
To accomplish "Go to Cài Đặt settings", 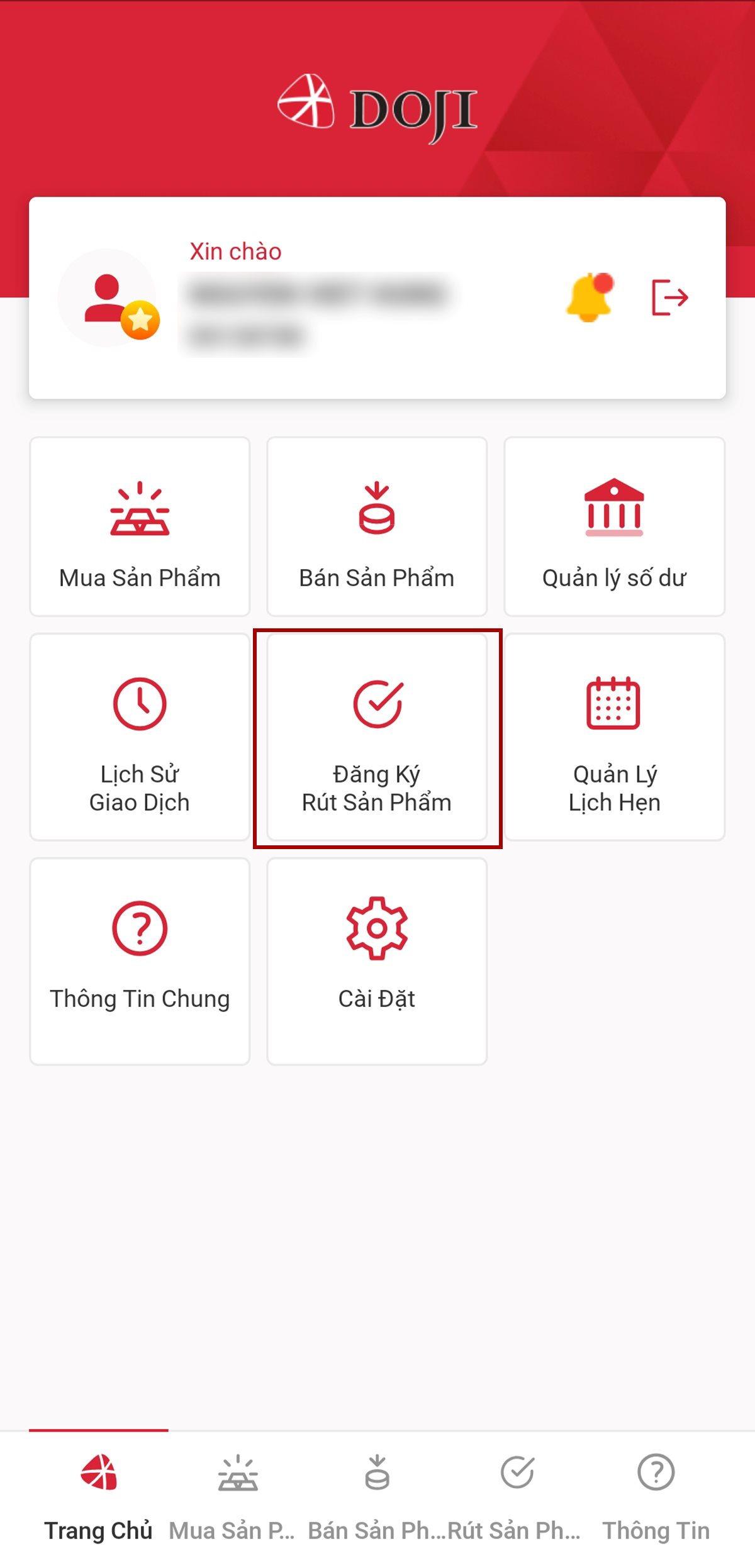I will point(377,961).
